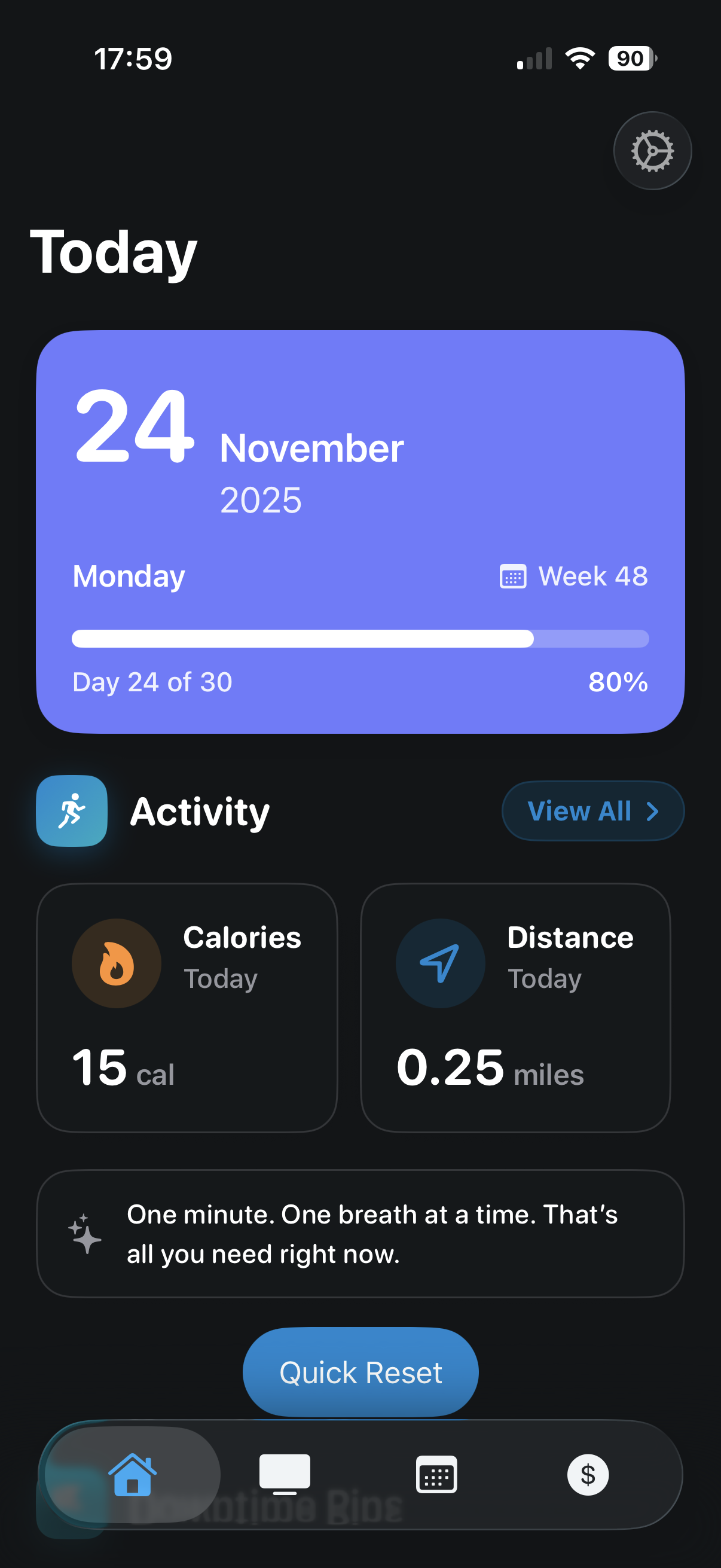Start a Quick Reset

coord(360,1372)
